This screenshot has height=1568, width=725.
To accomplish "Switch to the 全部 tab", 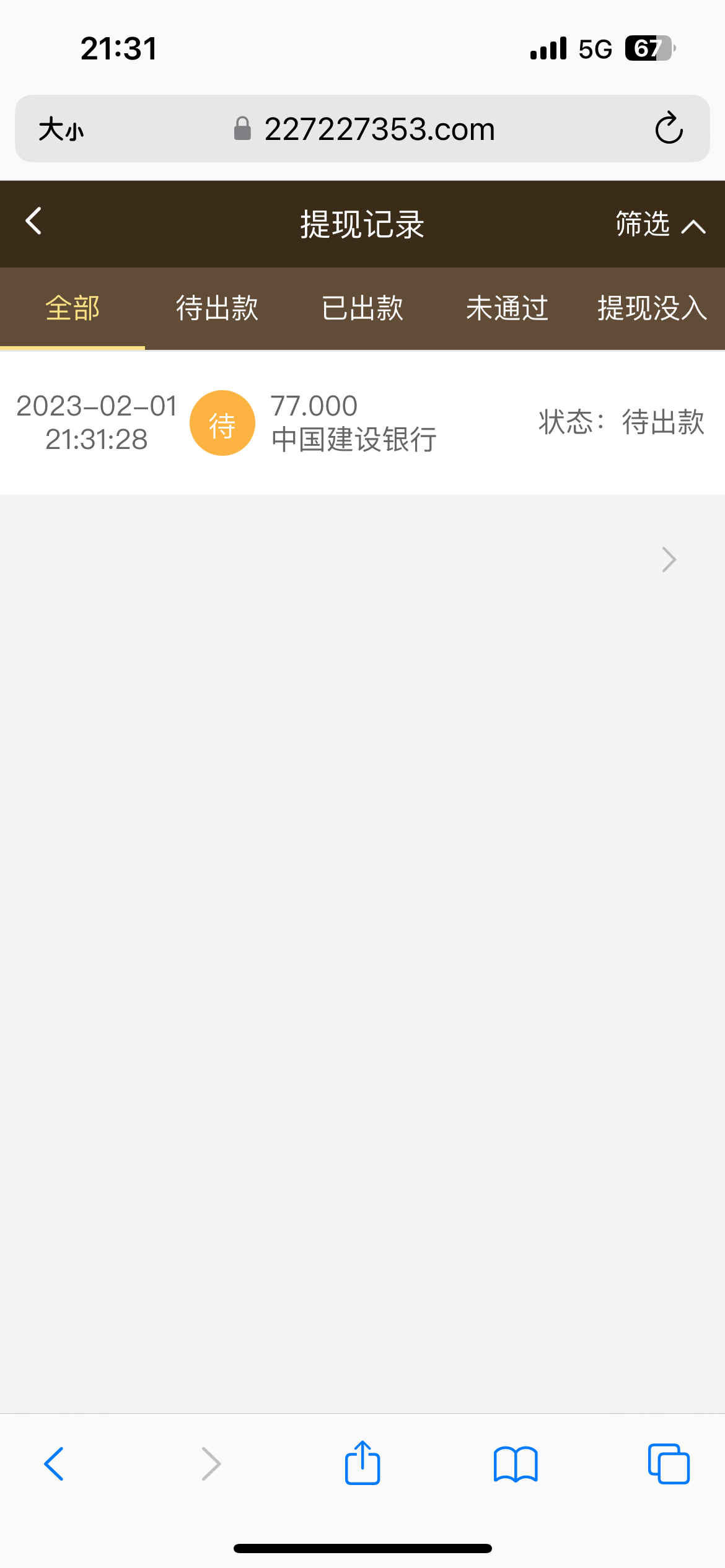I will (x=72, y=308).
